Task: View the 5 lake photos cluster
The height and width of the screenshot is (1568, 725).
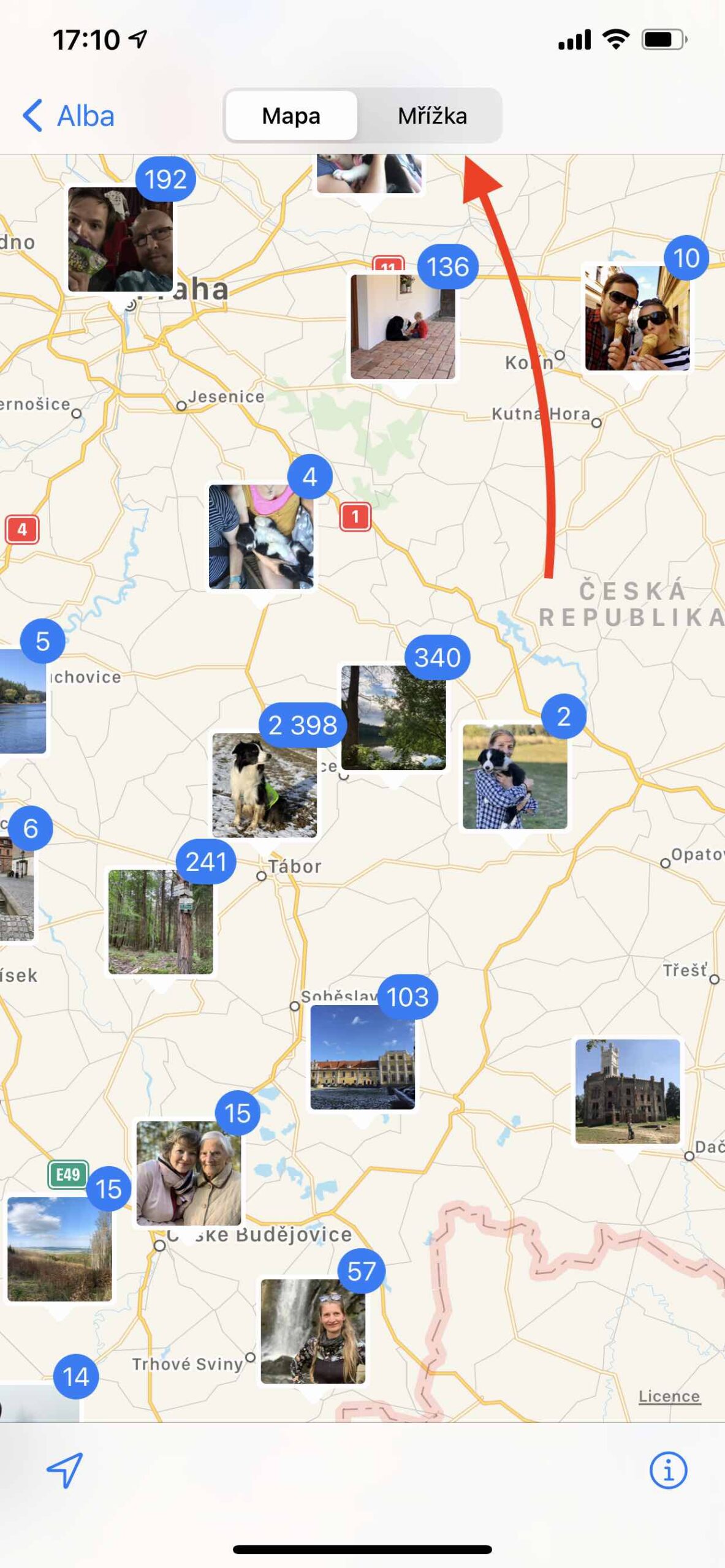Action: click(23, 701)
